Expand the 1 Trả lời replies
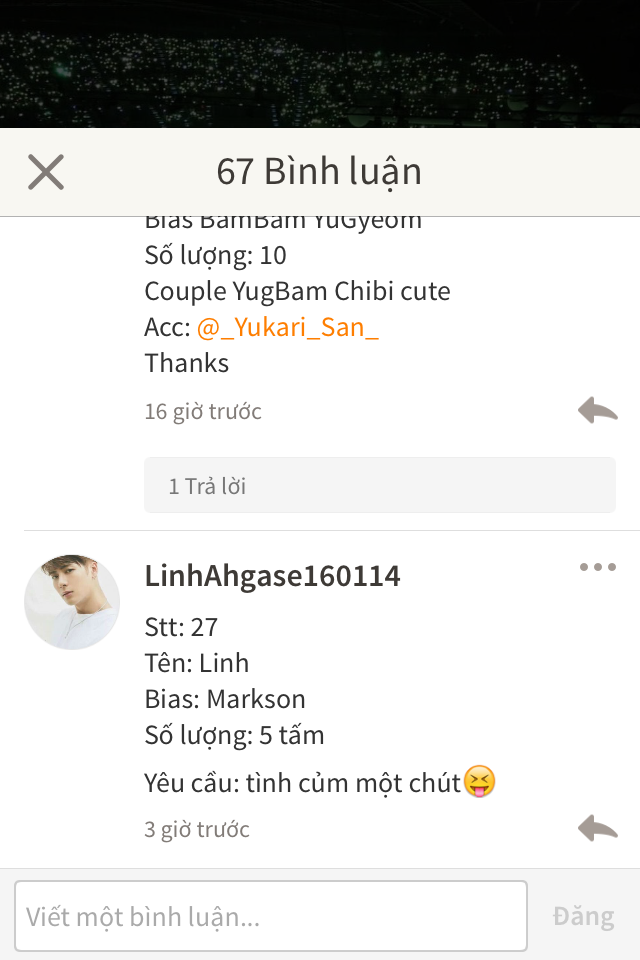 (x=379, y=486)
